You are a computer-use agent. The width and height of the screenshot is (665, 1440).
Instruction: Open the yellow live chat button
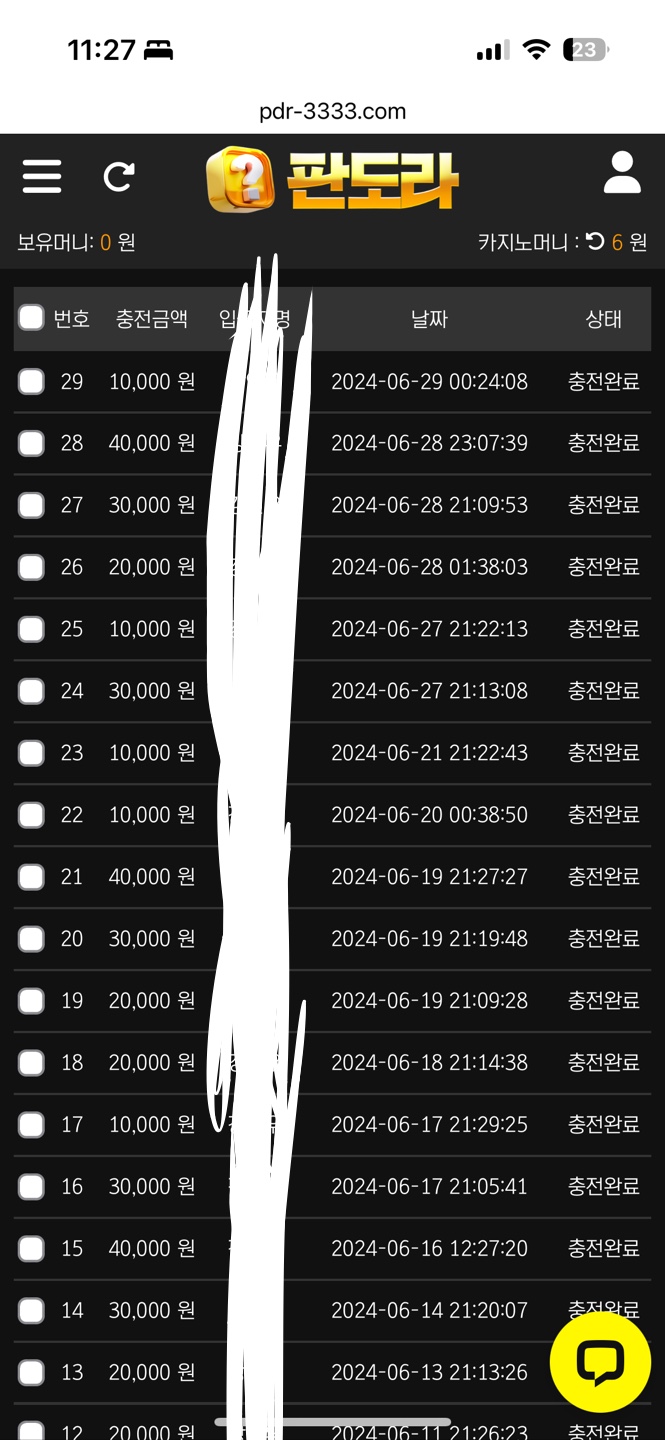600,1362
